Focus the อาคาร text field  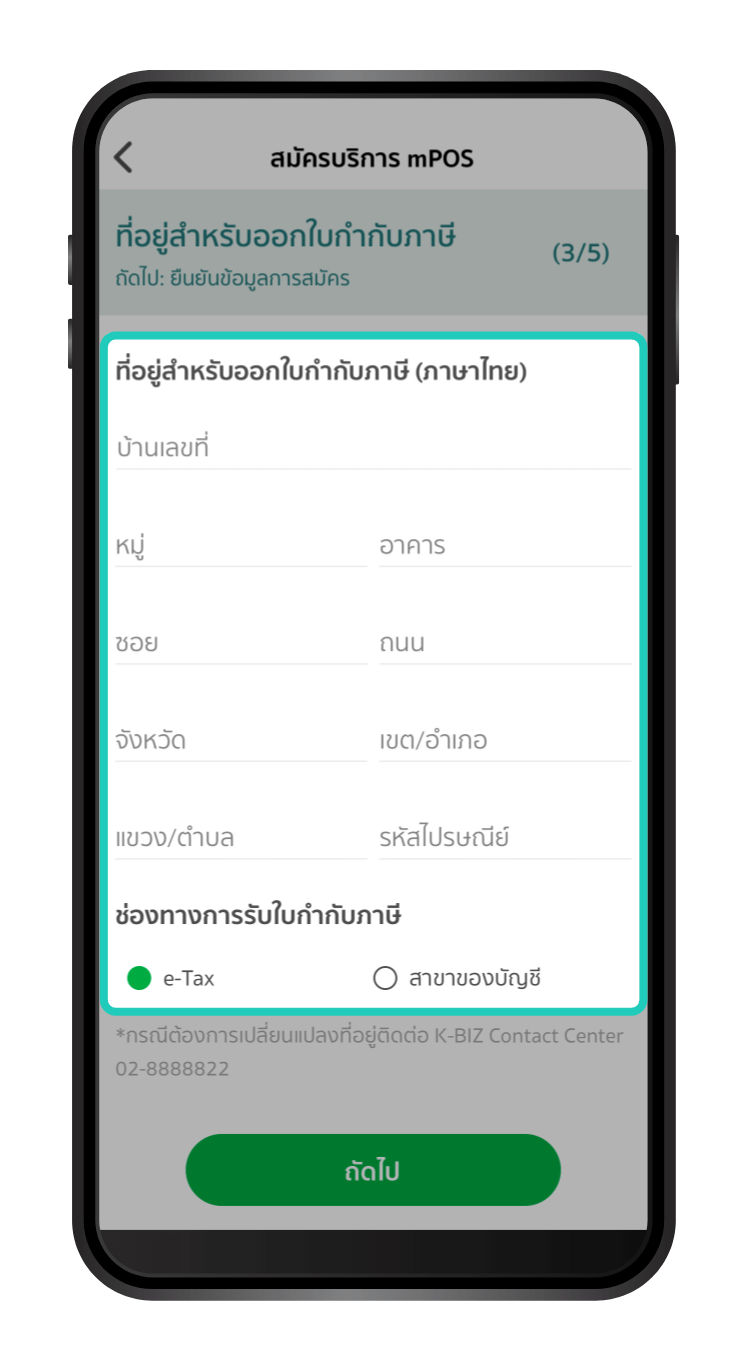pos(505,546)
